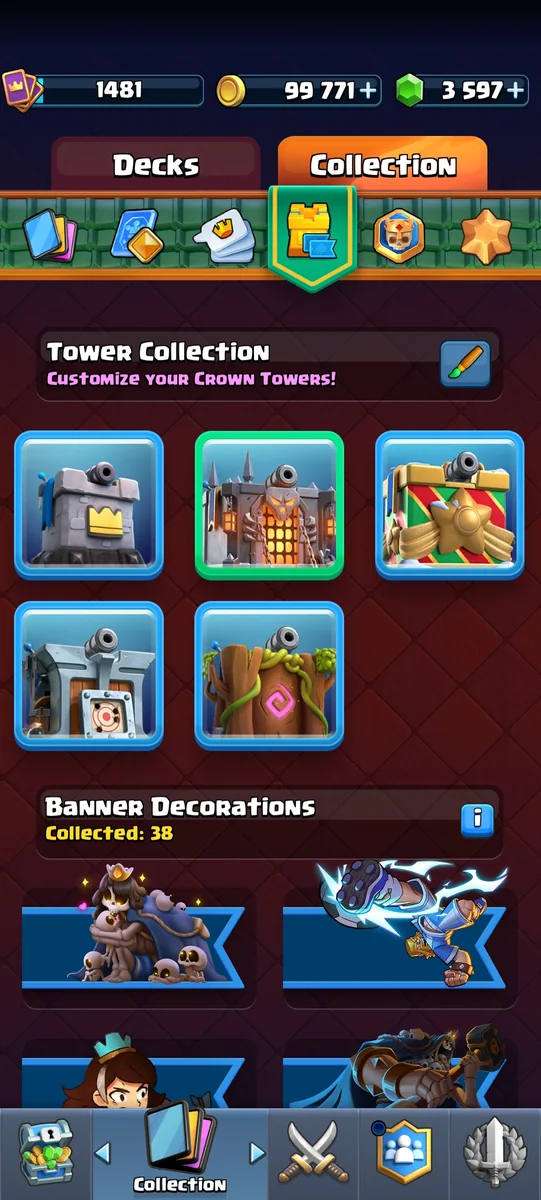Switch to the Decks tab
541x1200 pixels.
pos(156,165)
